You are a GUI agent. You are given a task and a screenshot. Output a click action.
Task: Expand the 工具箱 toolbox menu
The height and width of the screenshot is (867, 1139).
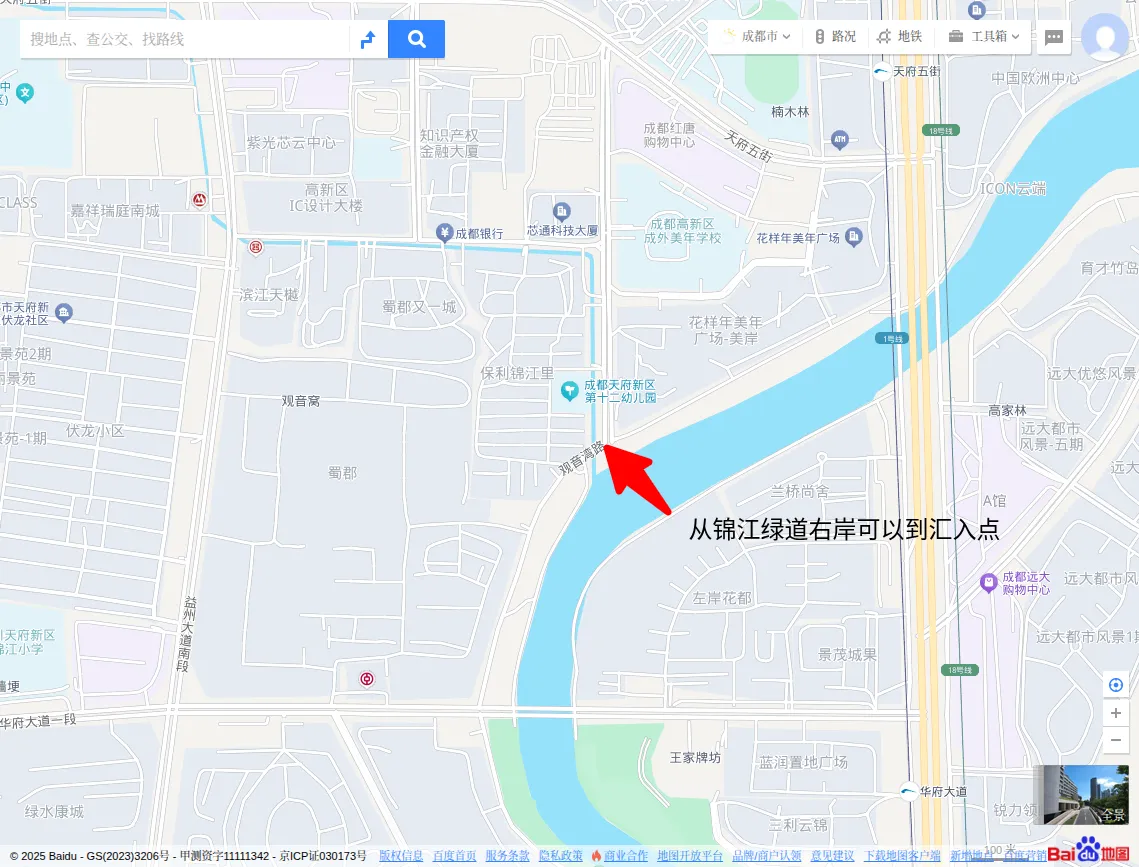coord(984,36)
